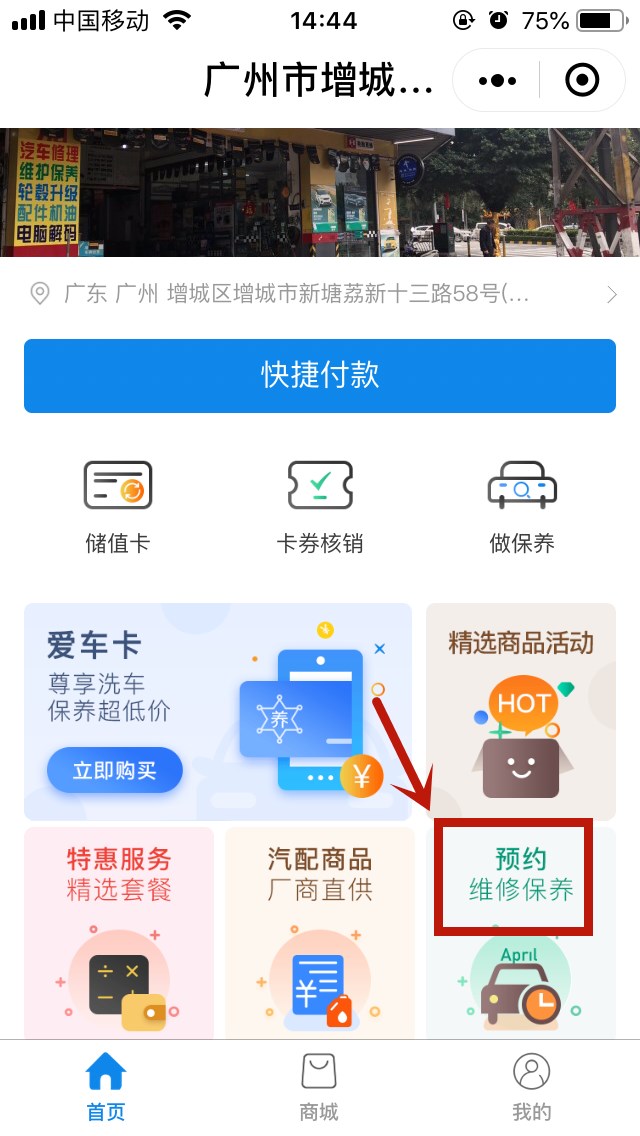The width and height of the screenshot is (640, 1136).
Task: Tap the 快捷付款 button
Action: coord(320,375)
